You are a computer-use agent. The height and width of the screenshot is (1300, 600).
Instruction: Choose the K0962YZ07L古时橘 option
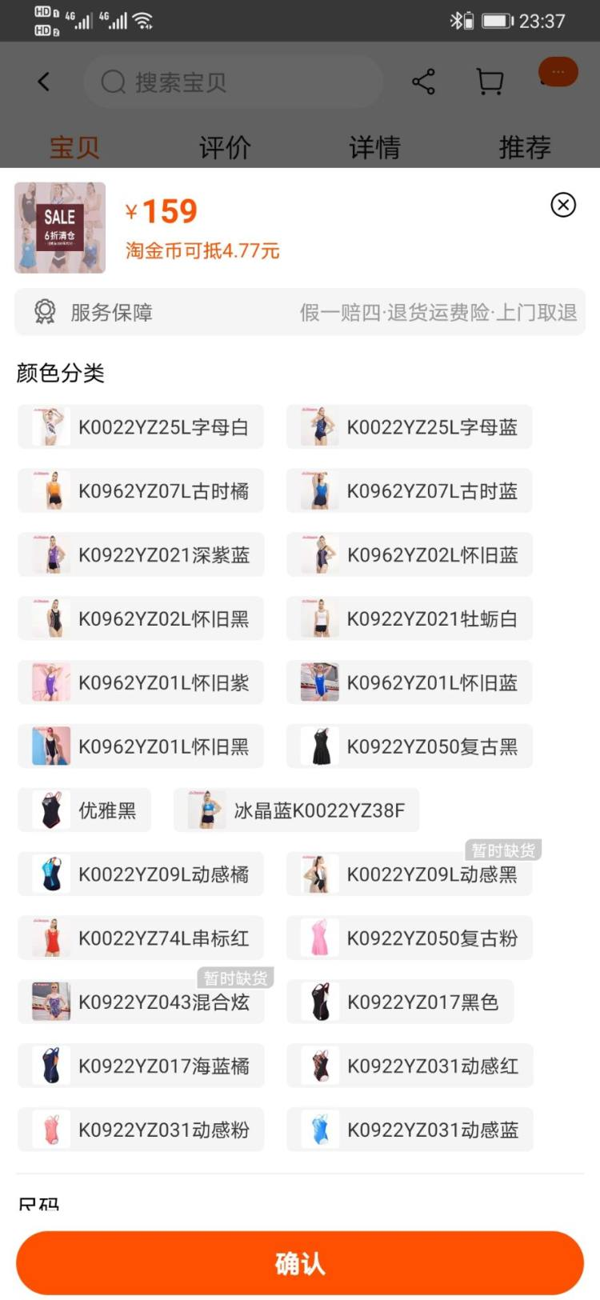click(141, 491)
